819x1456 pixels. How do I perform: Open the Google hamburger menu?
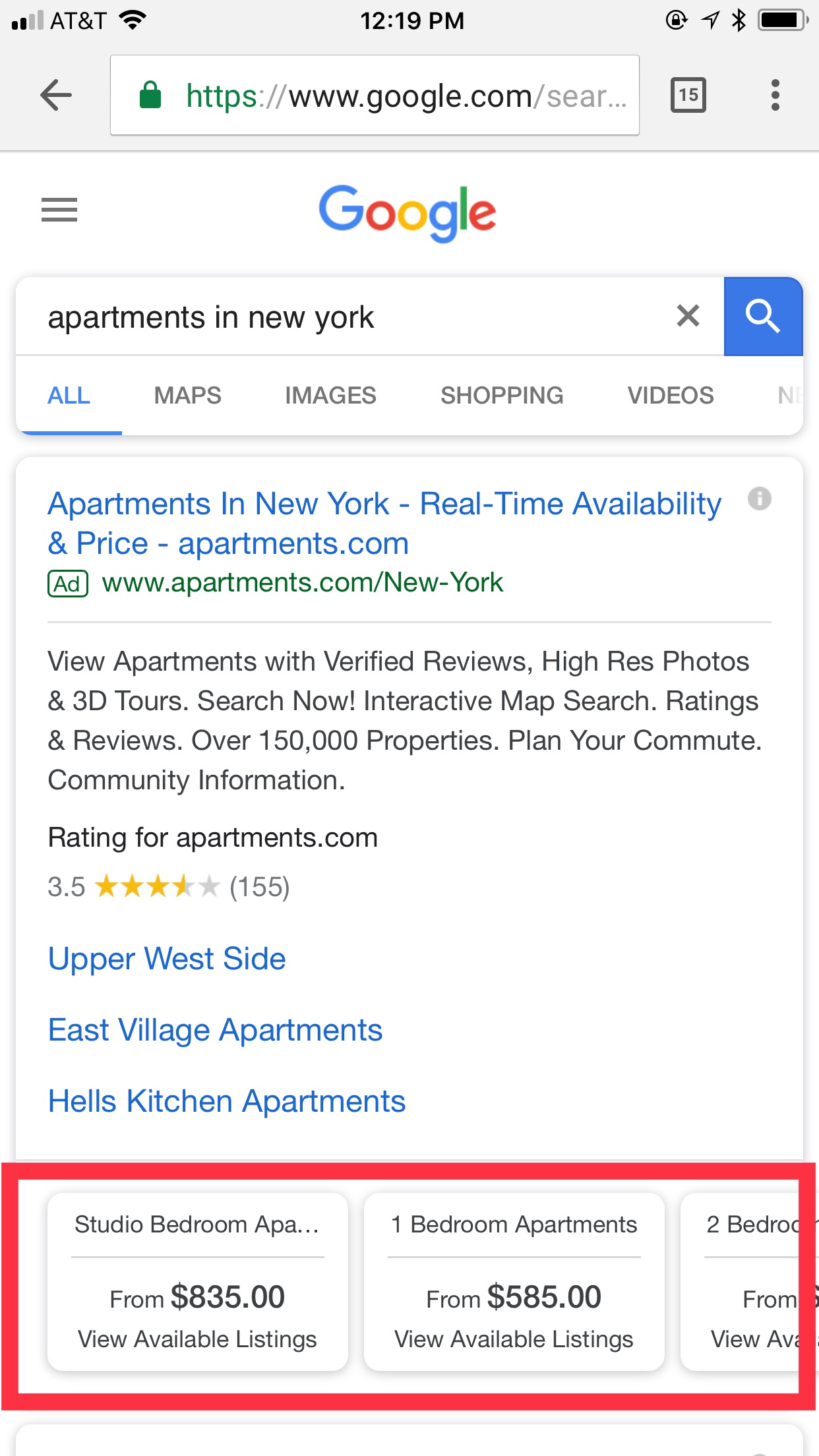pyautogui.click(x=59, y=210)
